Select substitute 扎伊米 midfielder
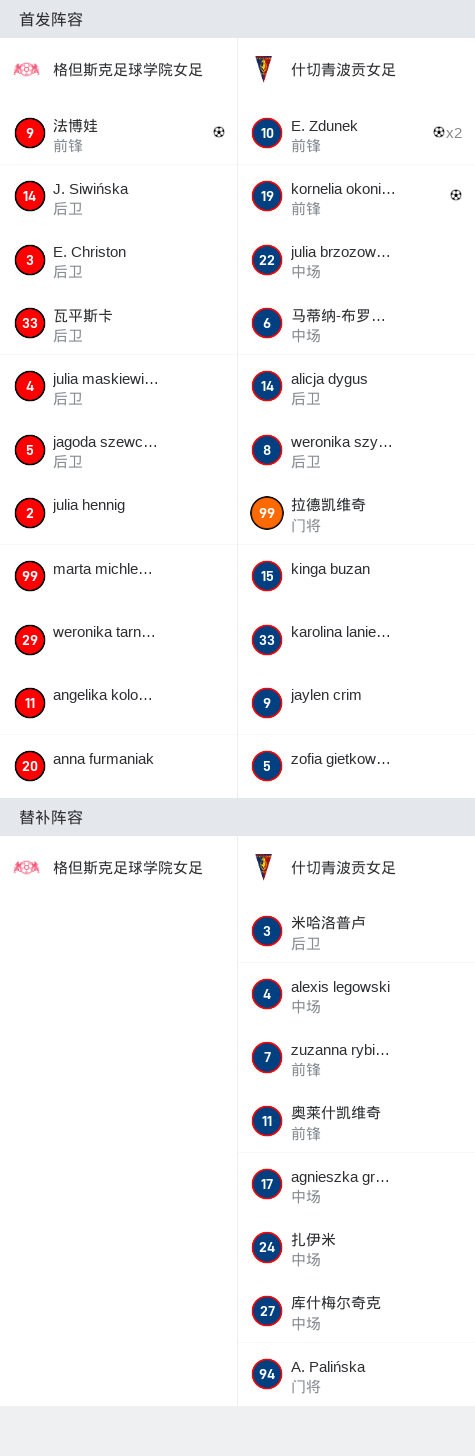This screenshot has width=475, height=1456. tap(356, 1248)
